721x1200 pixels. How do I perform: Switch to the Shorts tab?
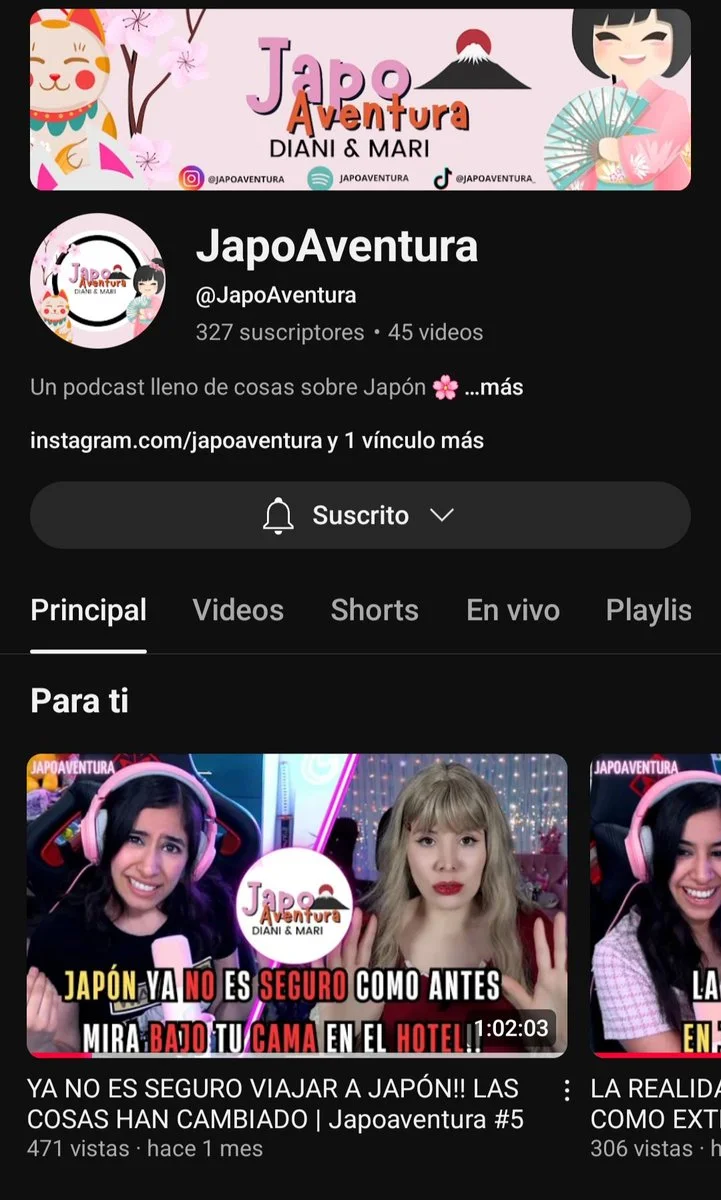[x=375, y=610]
